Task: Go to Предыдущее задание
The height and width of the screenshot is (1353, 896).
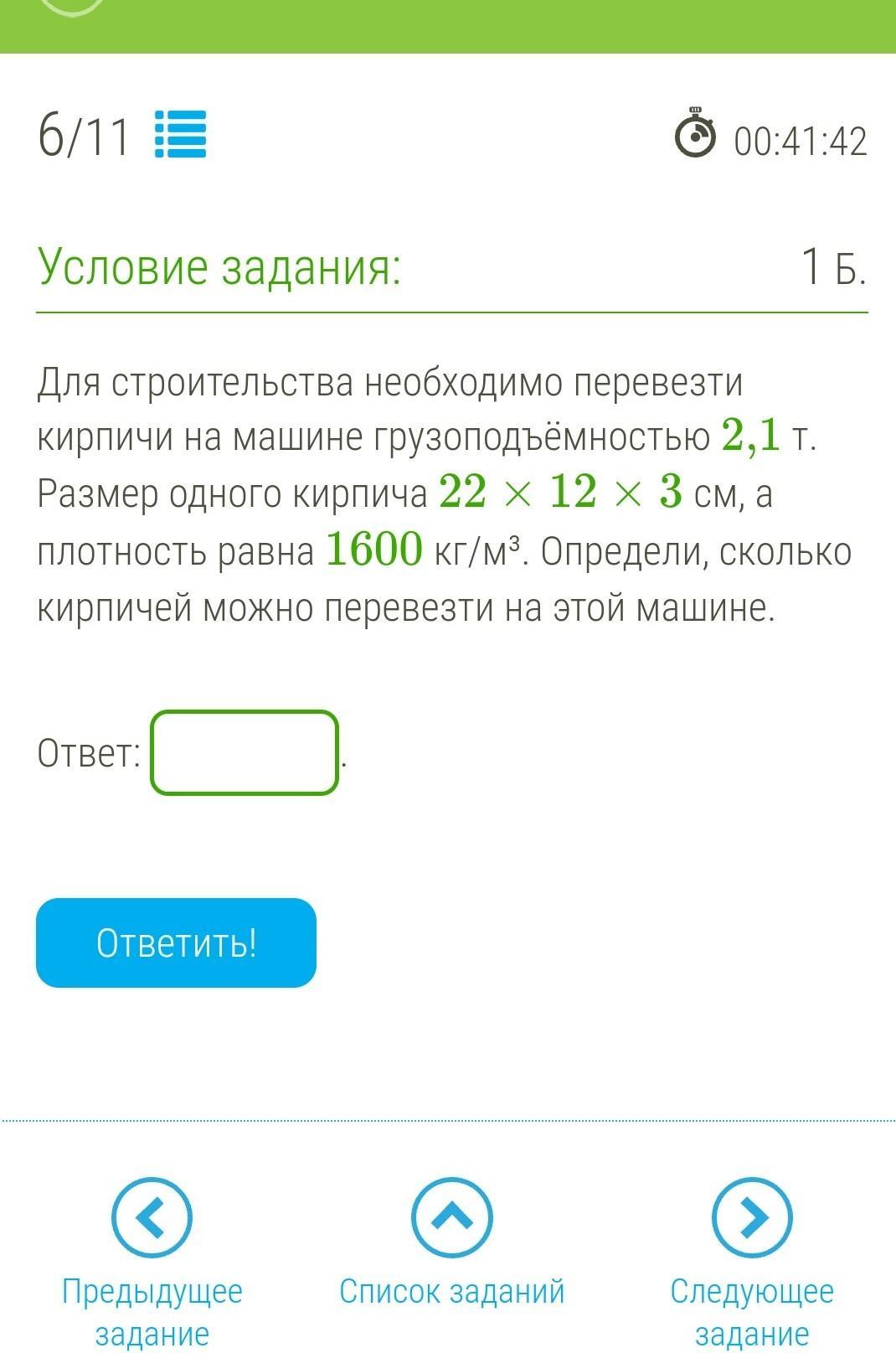Action: (152, 1219)
